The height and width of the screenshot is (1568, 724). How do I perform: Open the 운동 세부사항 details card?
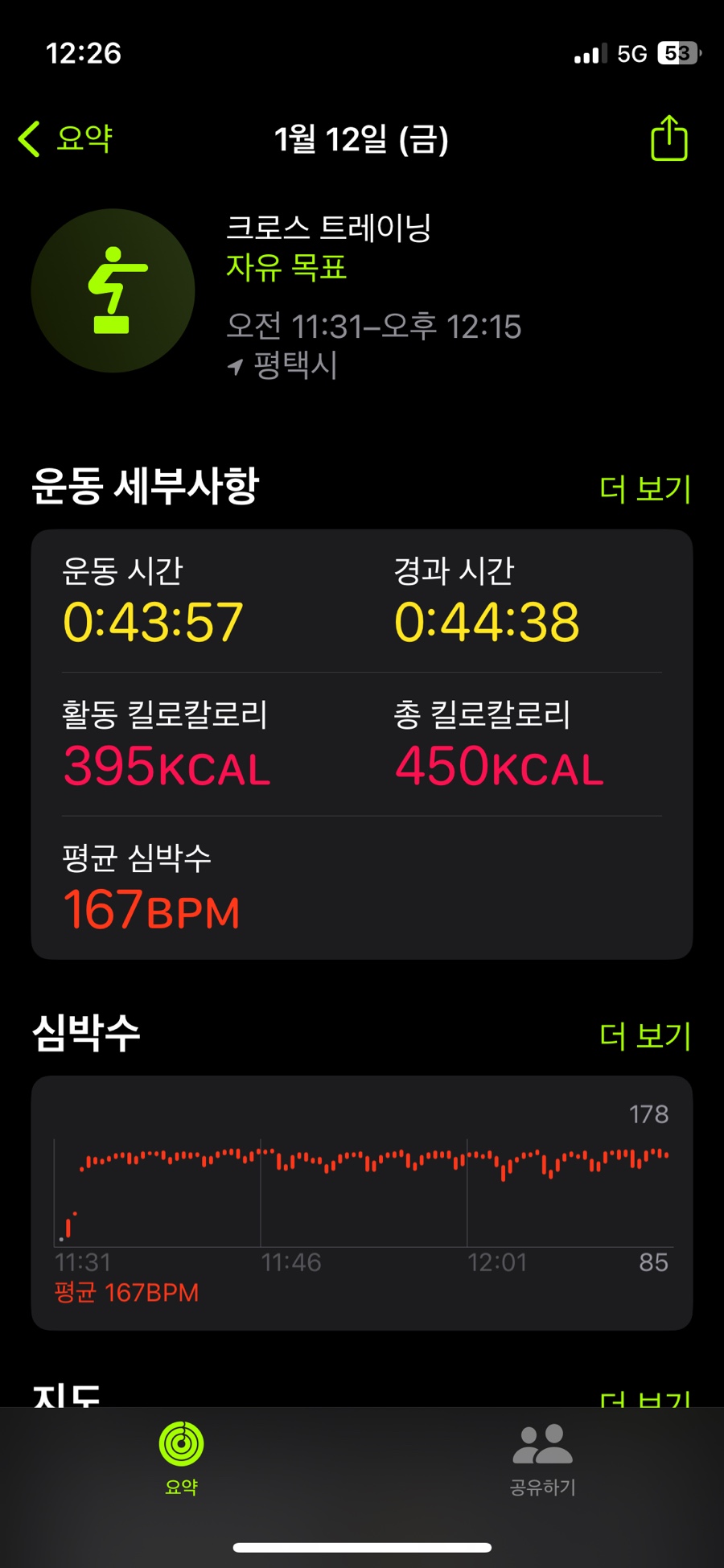click(362, 743)
